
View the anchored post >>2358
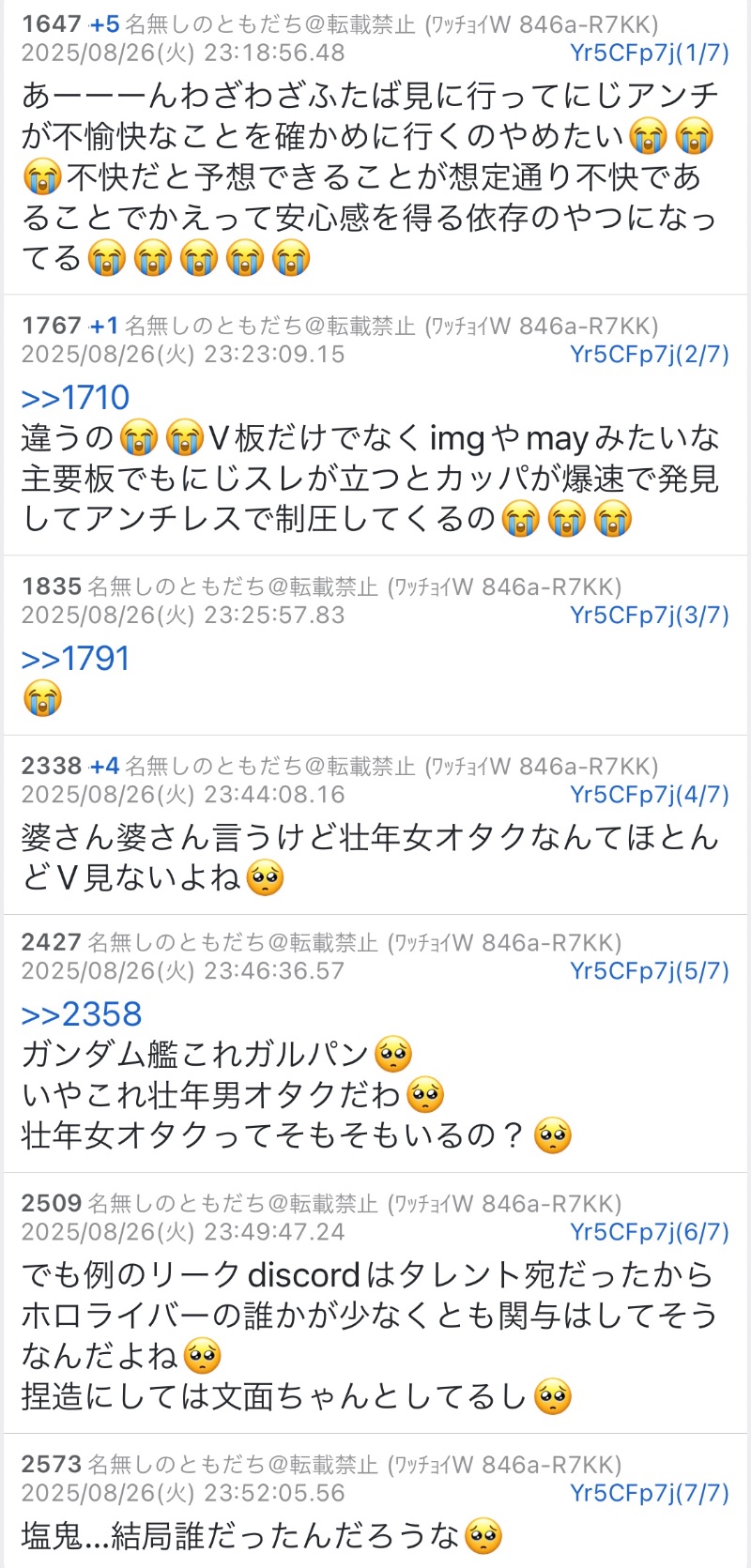82,1013
